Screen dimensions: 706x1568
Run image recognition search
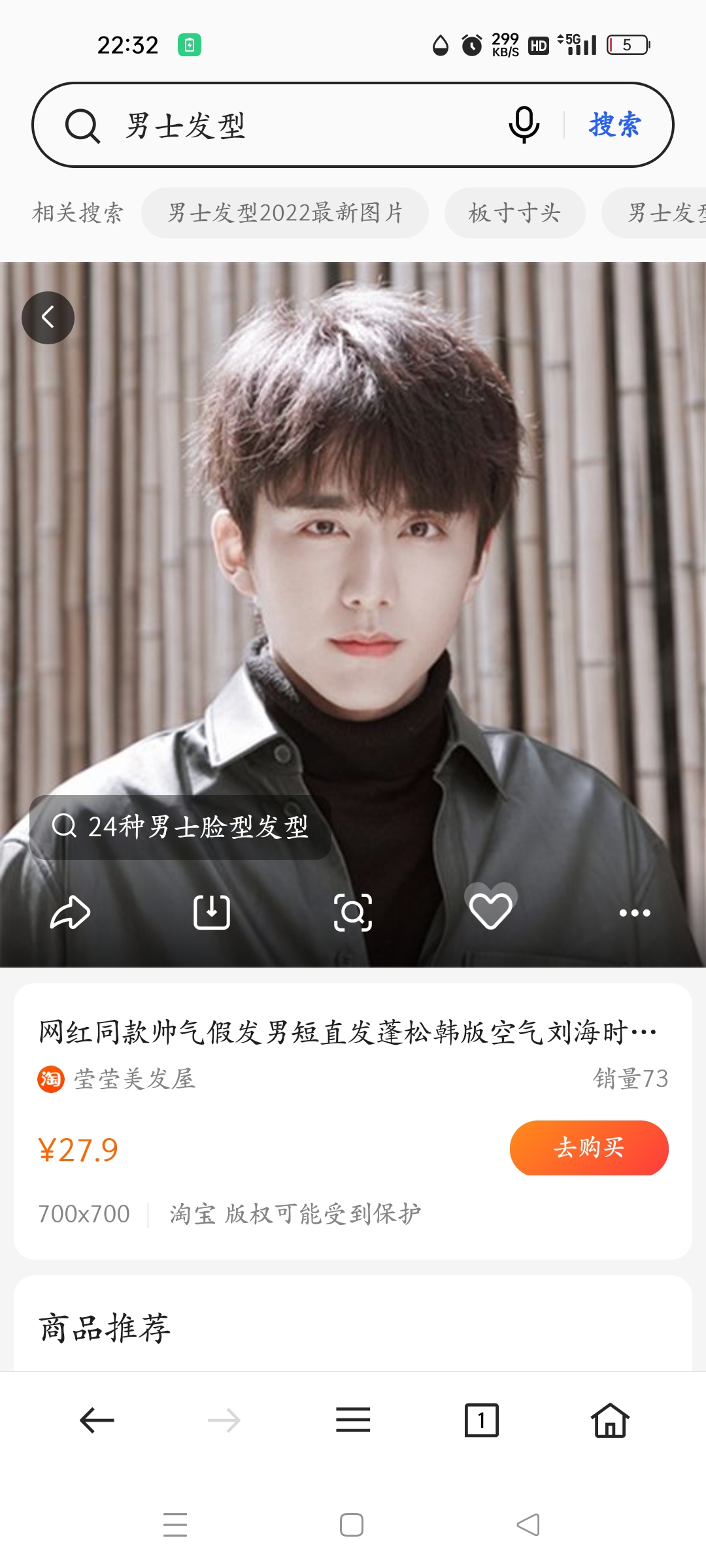[353, 913]
